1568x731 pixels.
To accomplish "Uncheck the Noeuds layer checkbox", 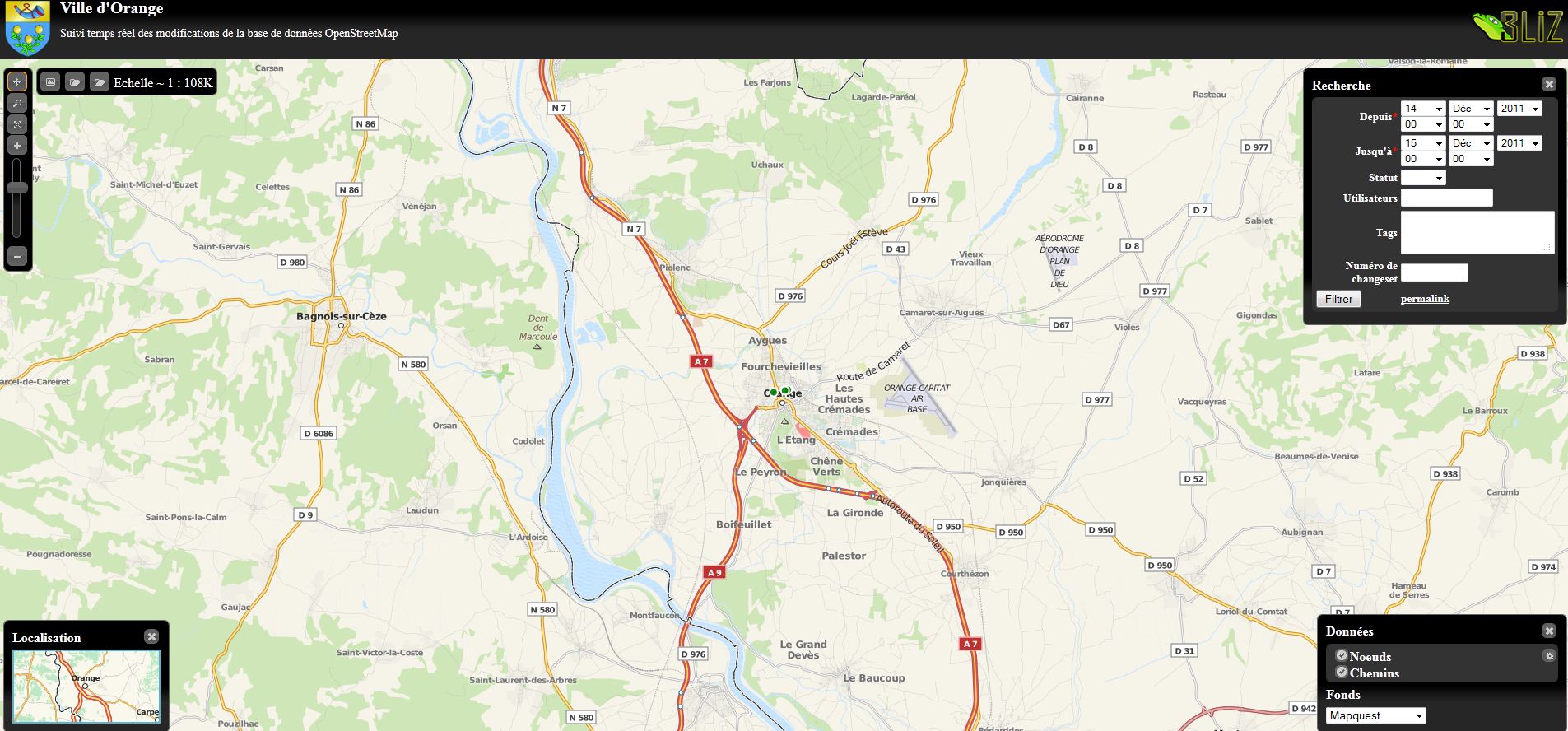I will (1342, 656).
